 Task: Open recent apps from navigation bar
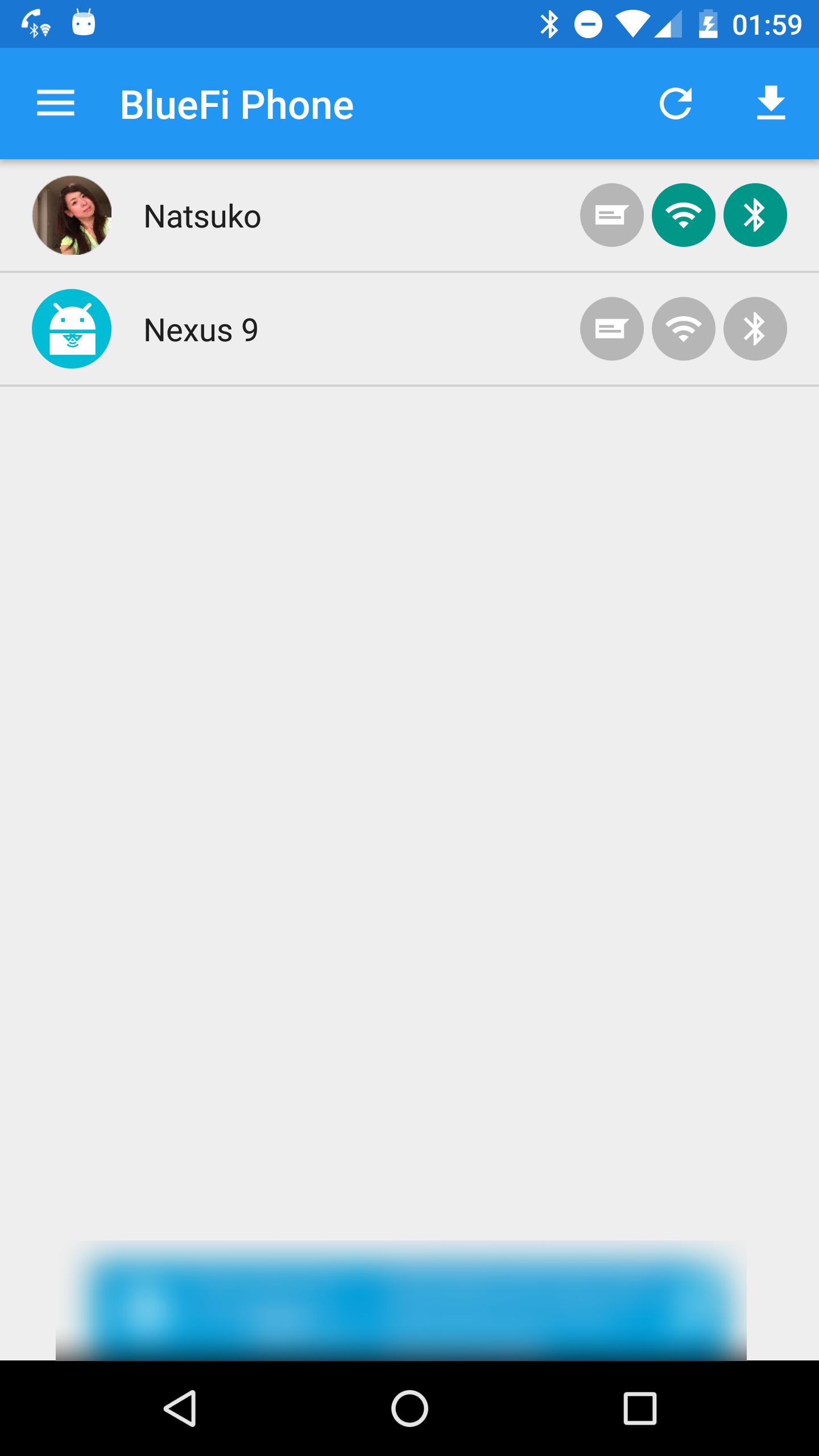[640, 1408]
